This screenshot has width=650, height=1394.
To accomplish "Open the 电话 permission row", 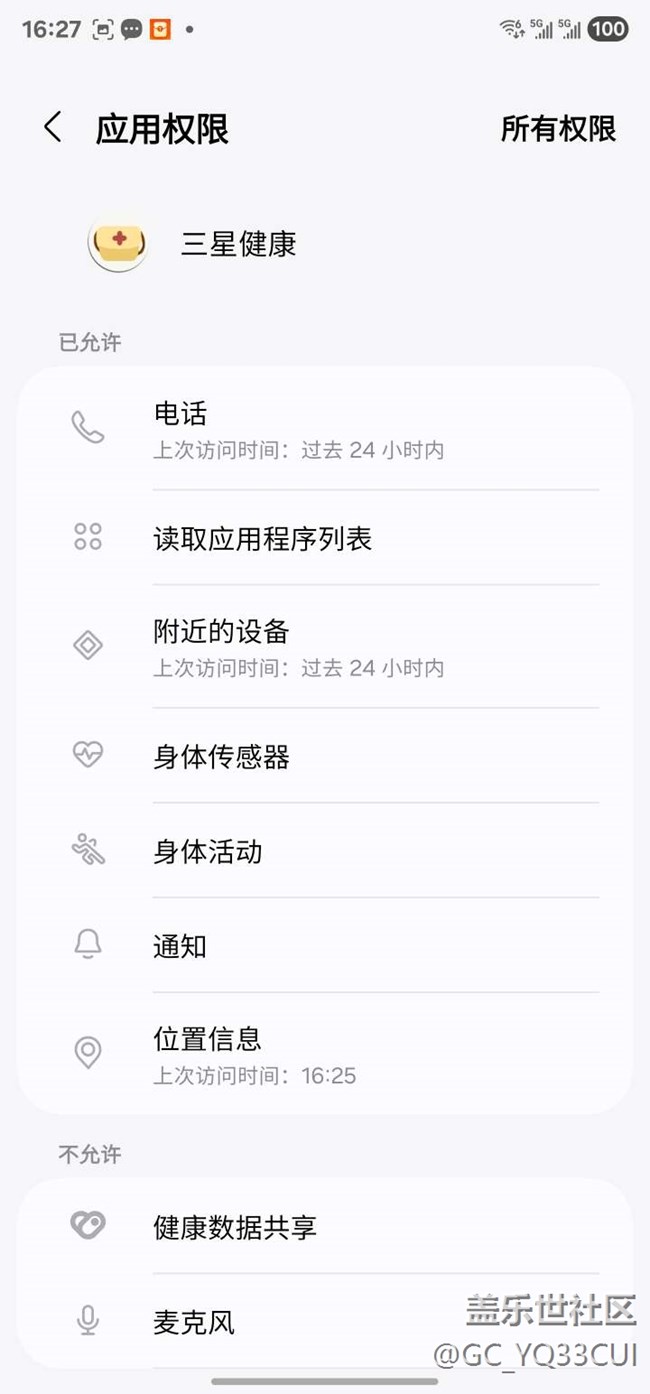I will pyautogui.click(x=325, y=430).
